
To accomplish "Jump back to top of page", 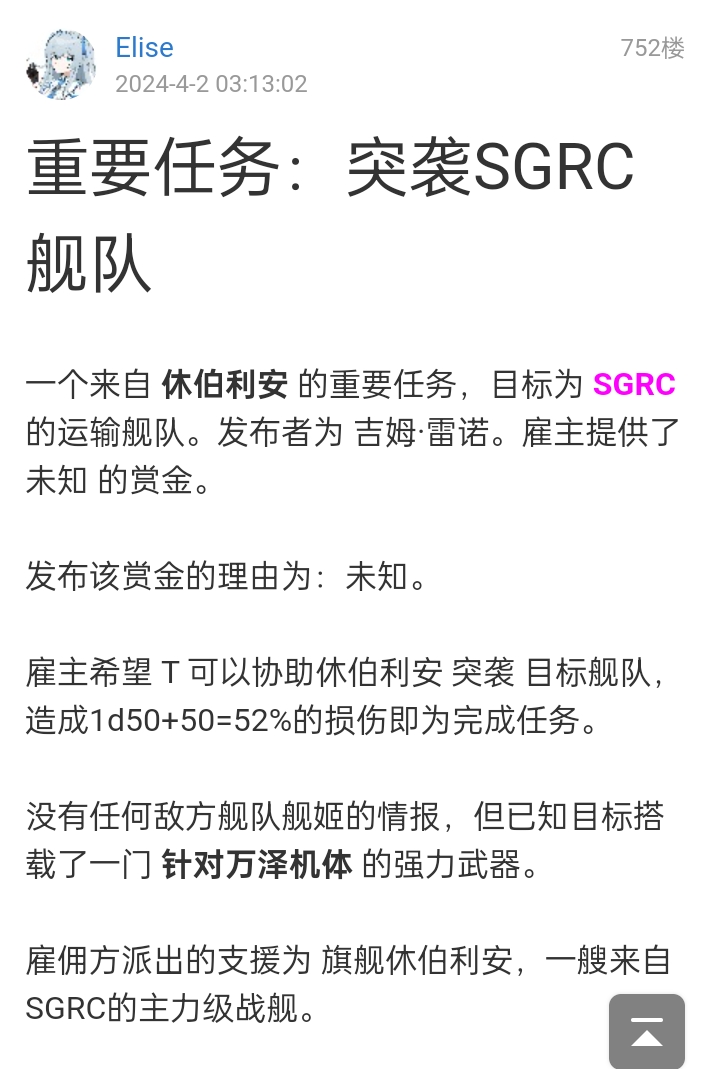I will click(647, 1030).
